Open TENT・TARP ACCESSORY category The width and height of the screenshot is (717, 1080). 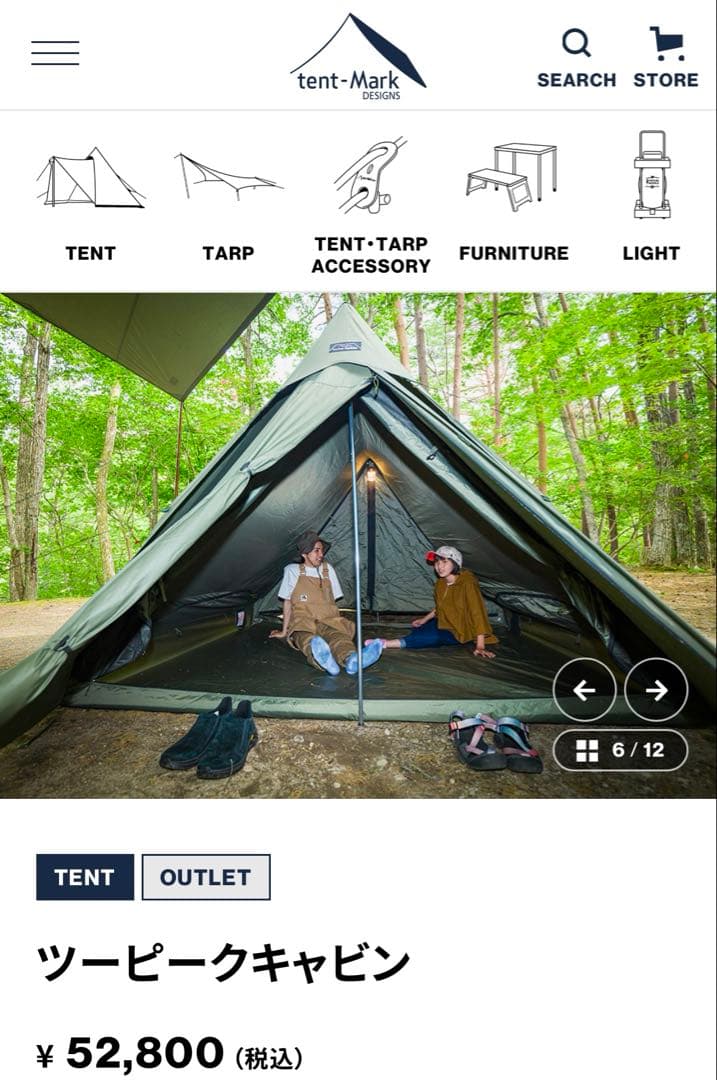(370, 205)
